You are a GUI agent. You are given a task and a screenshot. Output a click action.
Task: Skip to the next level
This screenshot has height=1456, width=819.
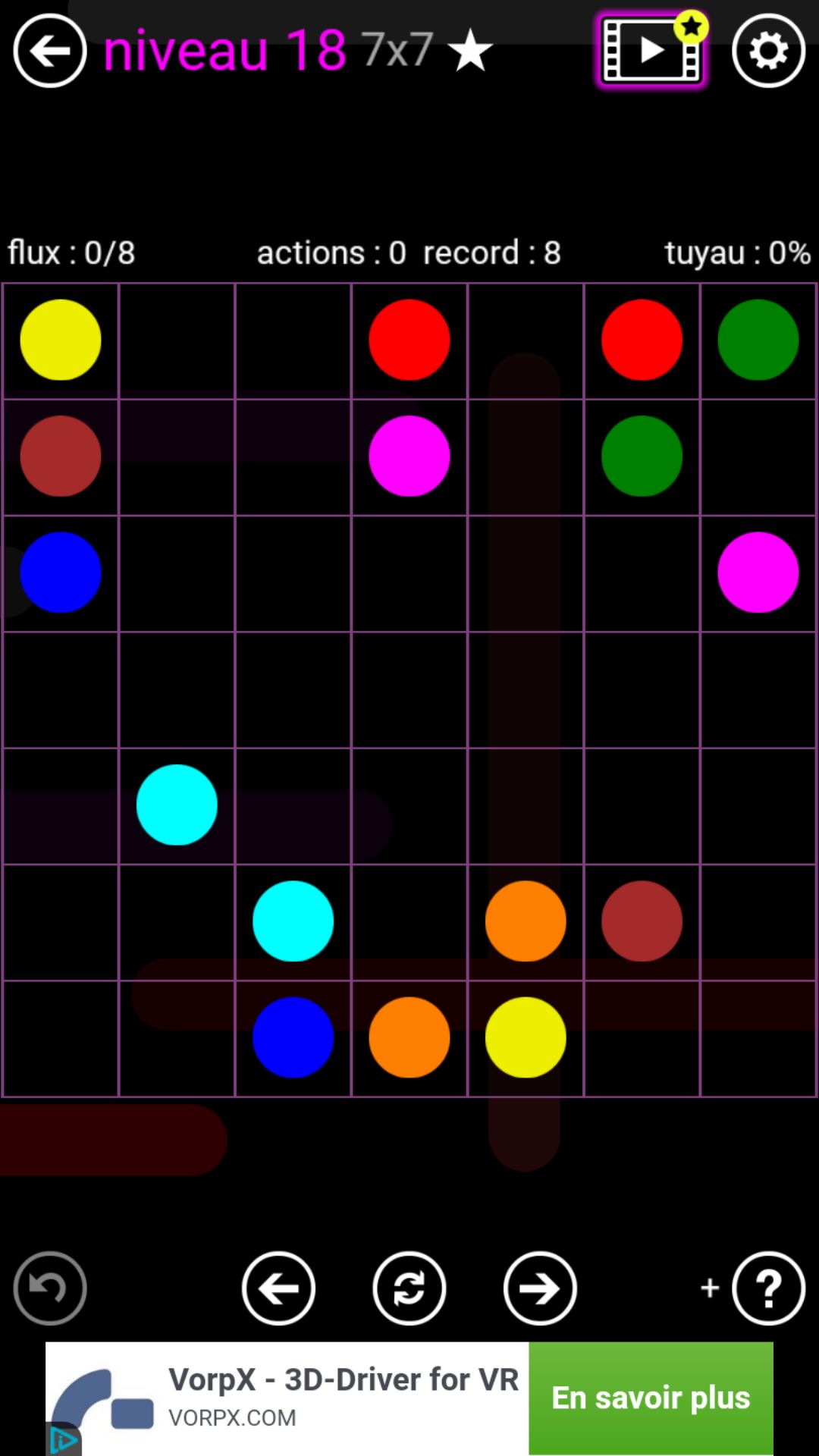click(540, 1288)
